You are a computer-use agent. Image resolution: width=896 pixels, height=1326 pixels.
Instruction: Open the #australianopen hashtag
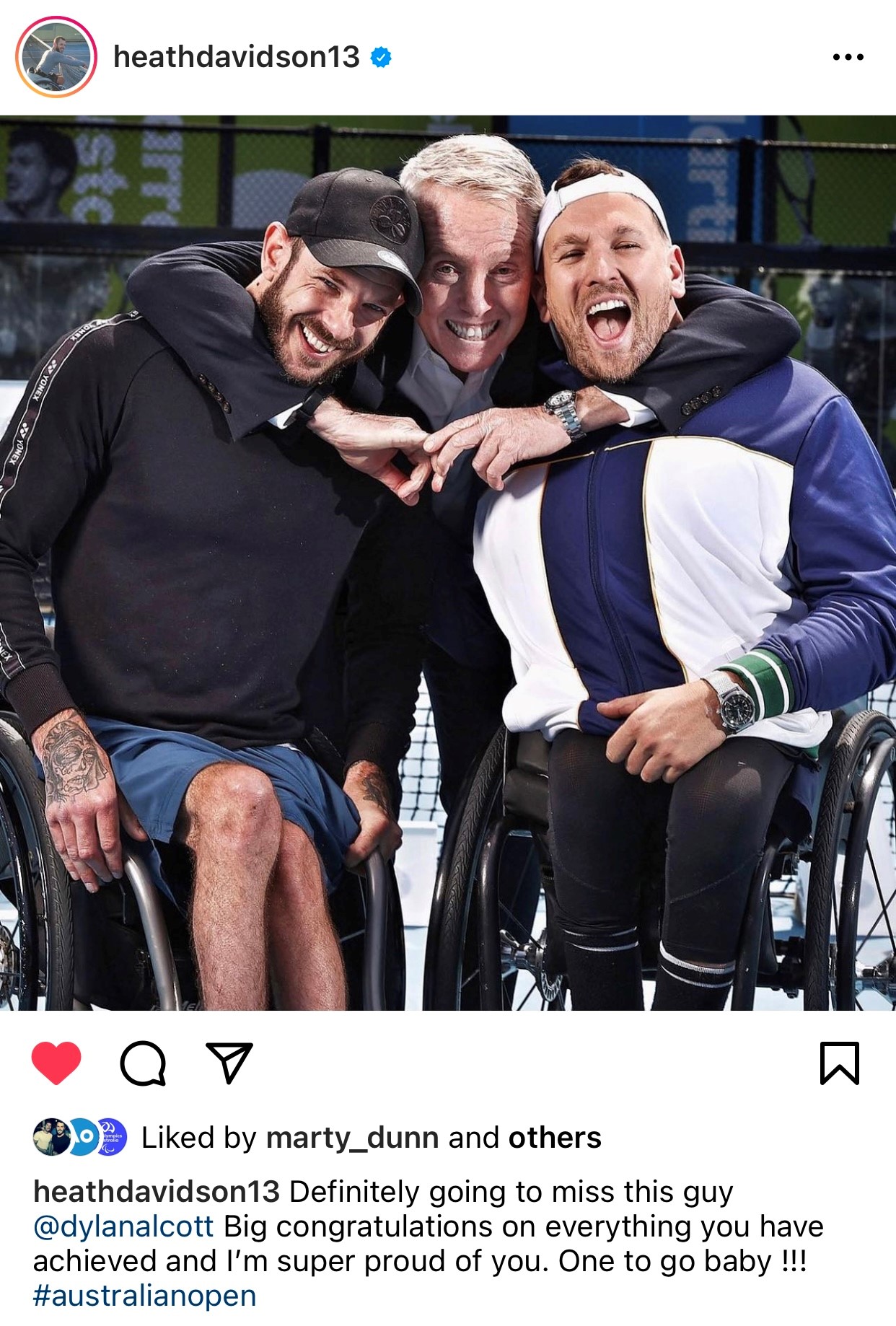pyautogui.click(x=144, y=1296)
